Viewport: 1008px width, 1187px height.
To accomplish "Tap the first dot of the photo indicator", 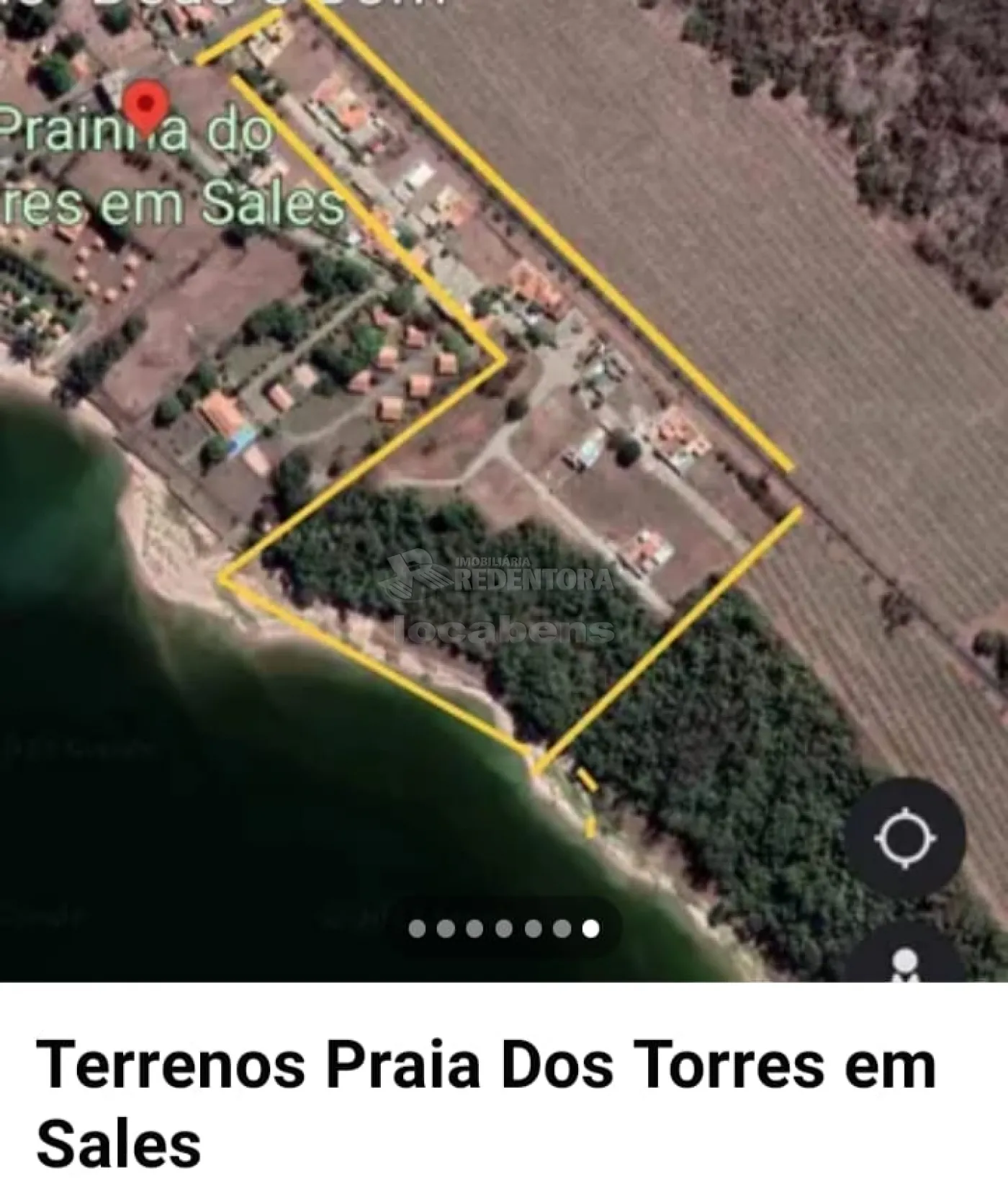I will pyautogui.click(x=417, y=928).
